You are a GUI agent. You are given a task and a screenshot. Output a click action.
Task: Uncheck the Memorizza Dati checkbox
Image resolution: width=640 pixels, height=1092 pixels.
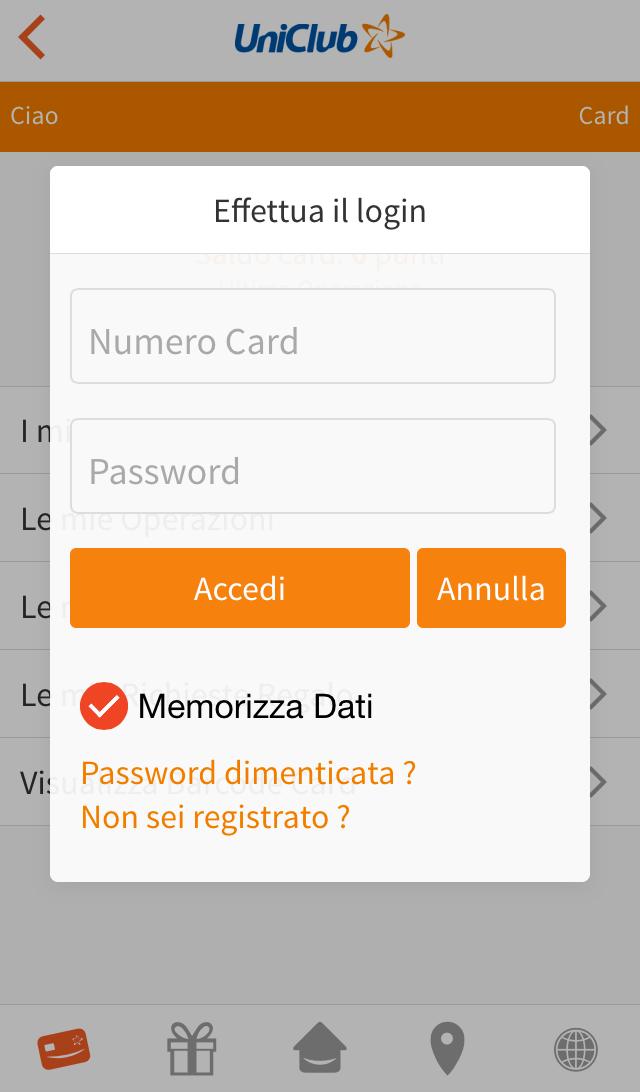pyautogui.click(x=104, y=706)
